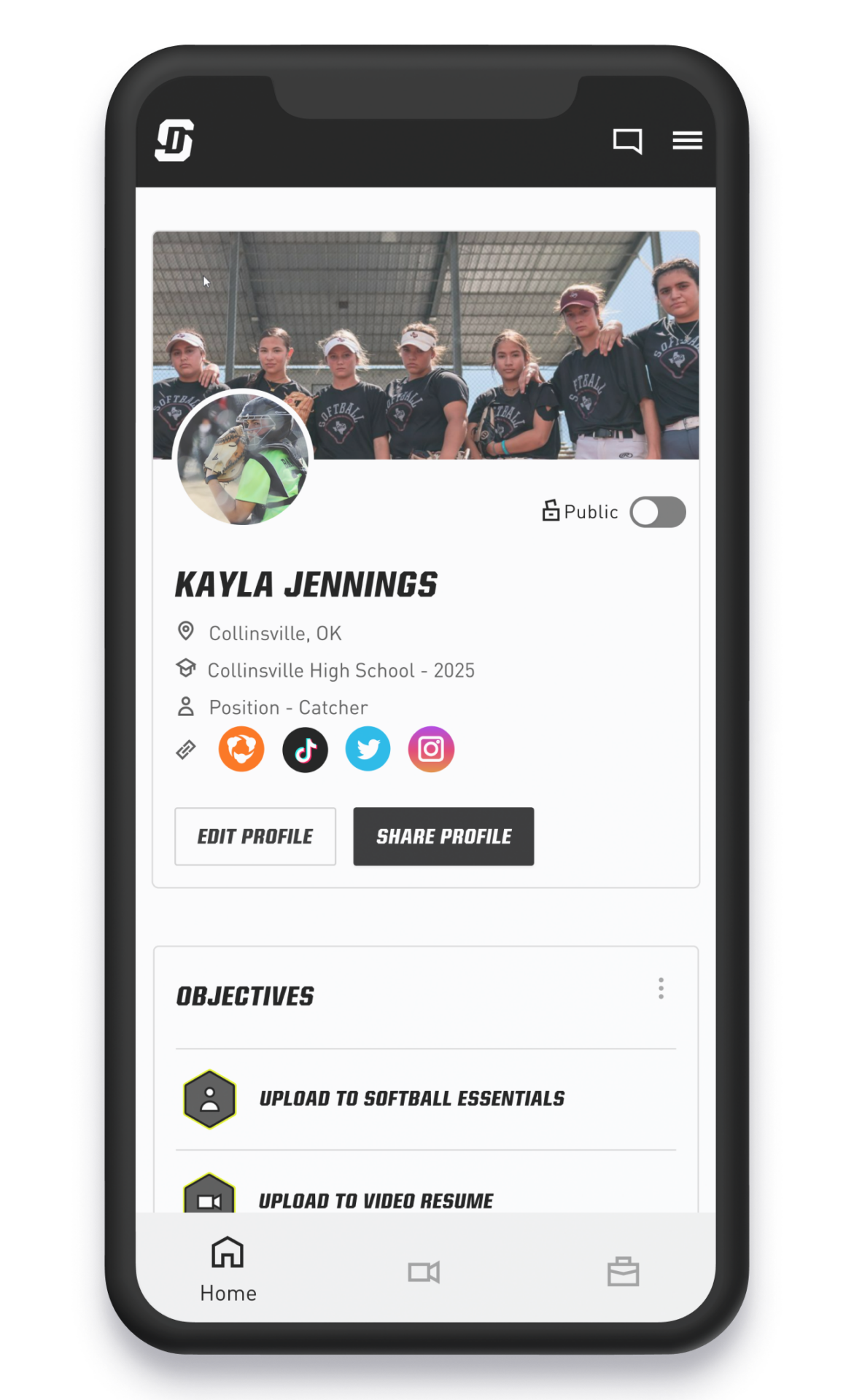The height and width of the screenshot is (1400, 854).
Task: Open the orange social profile icon
Action: click(241, 749)
